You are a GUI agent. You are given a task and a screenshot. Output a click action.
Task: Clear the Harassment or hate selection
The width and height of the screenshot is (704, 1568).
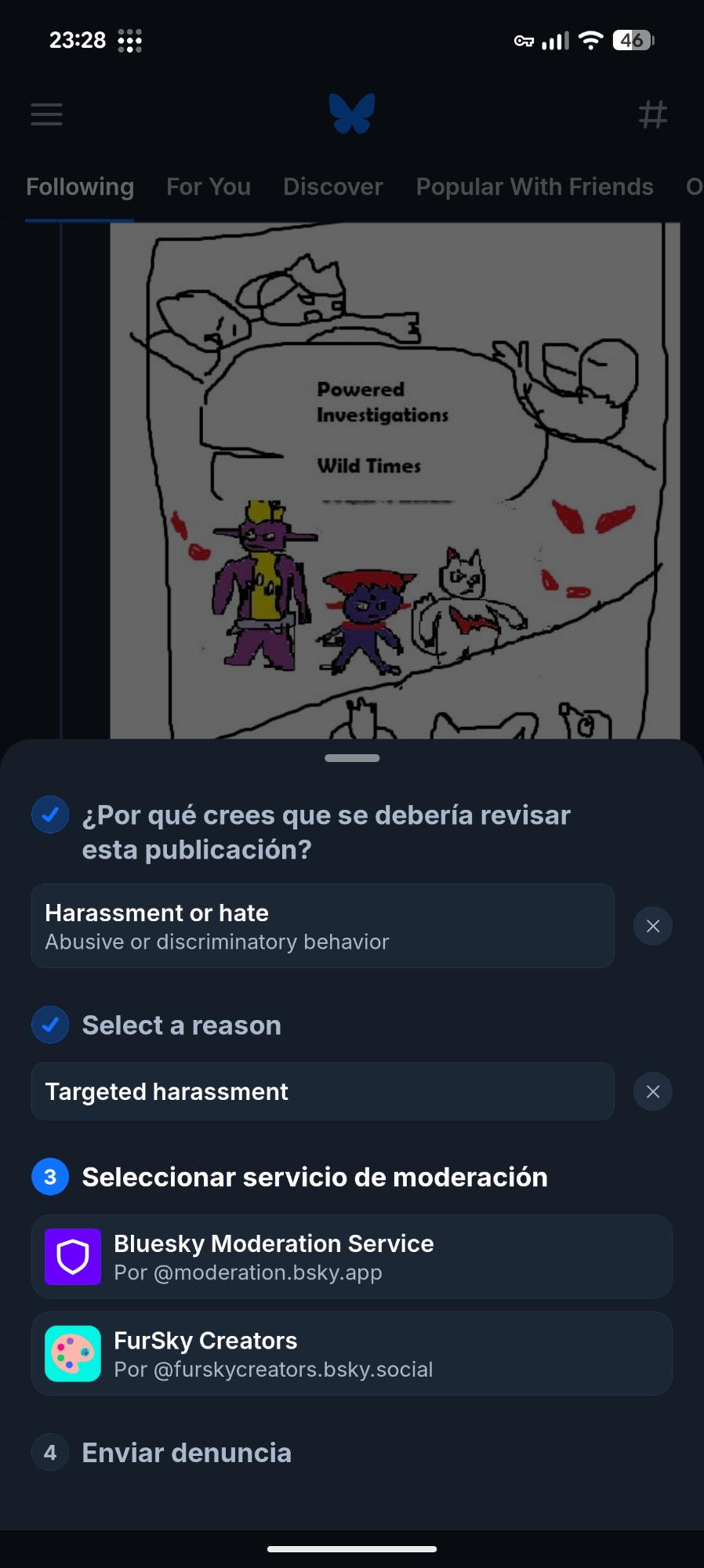652,926
